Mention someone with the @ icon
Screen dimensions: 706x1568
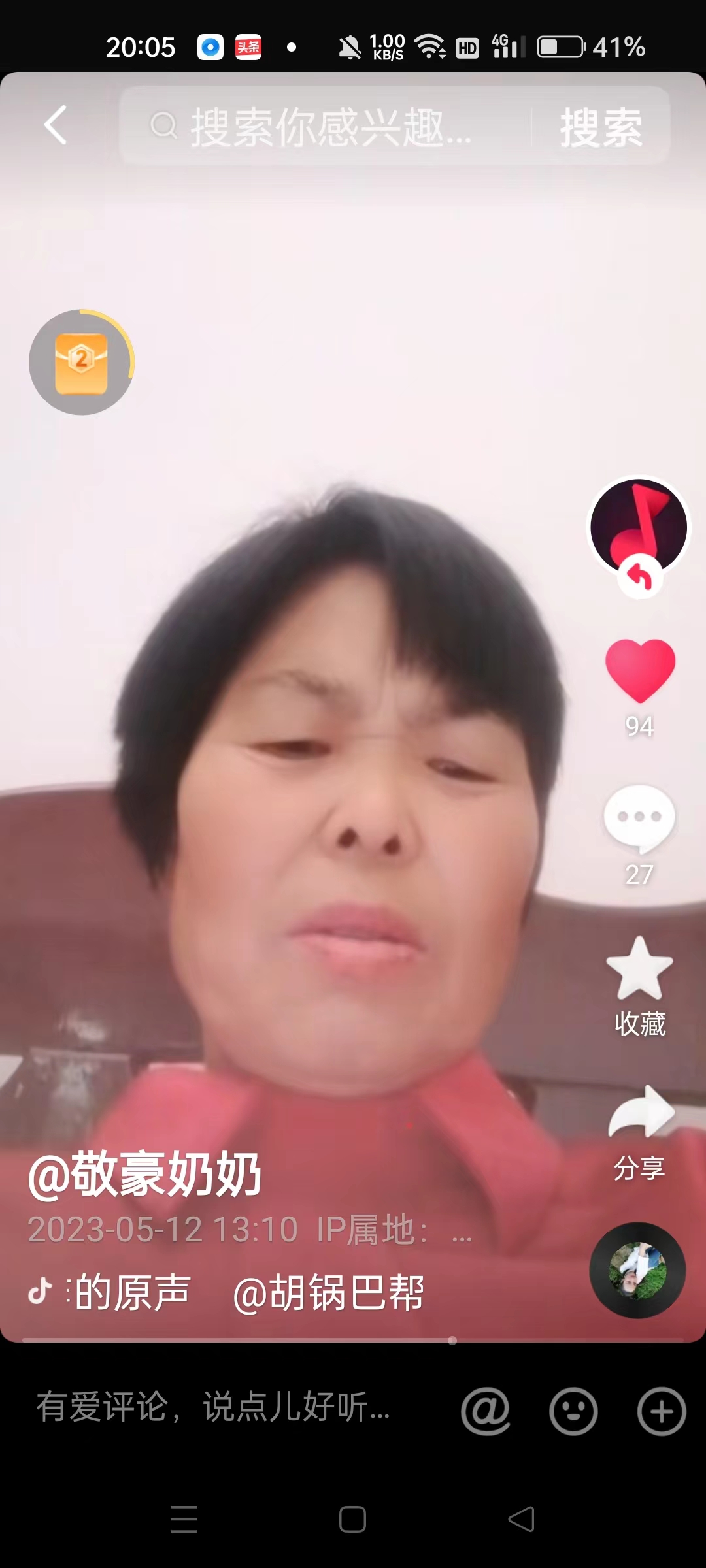coord(485,1411)
